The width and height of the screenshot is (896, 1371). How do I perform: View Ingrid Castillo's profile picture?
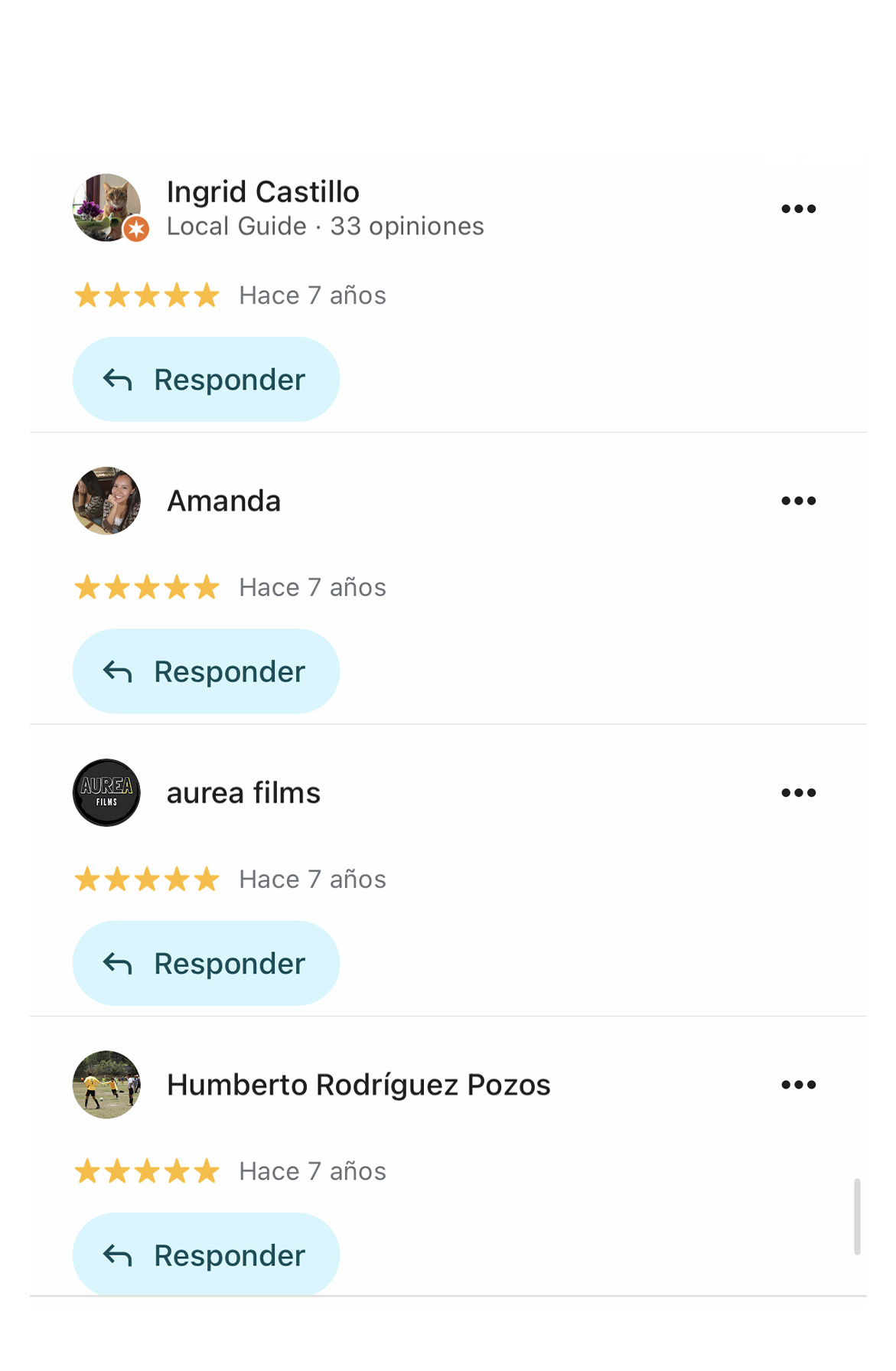(x=106, y=207)
